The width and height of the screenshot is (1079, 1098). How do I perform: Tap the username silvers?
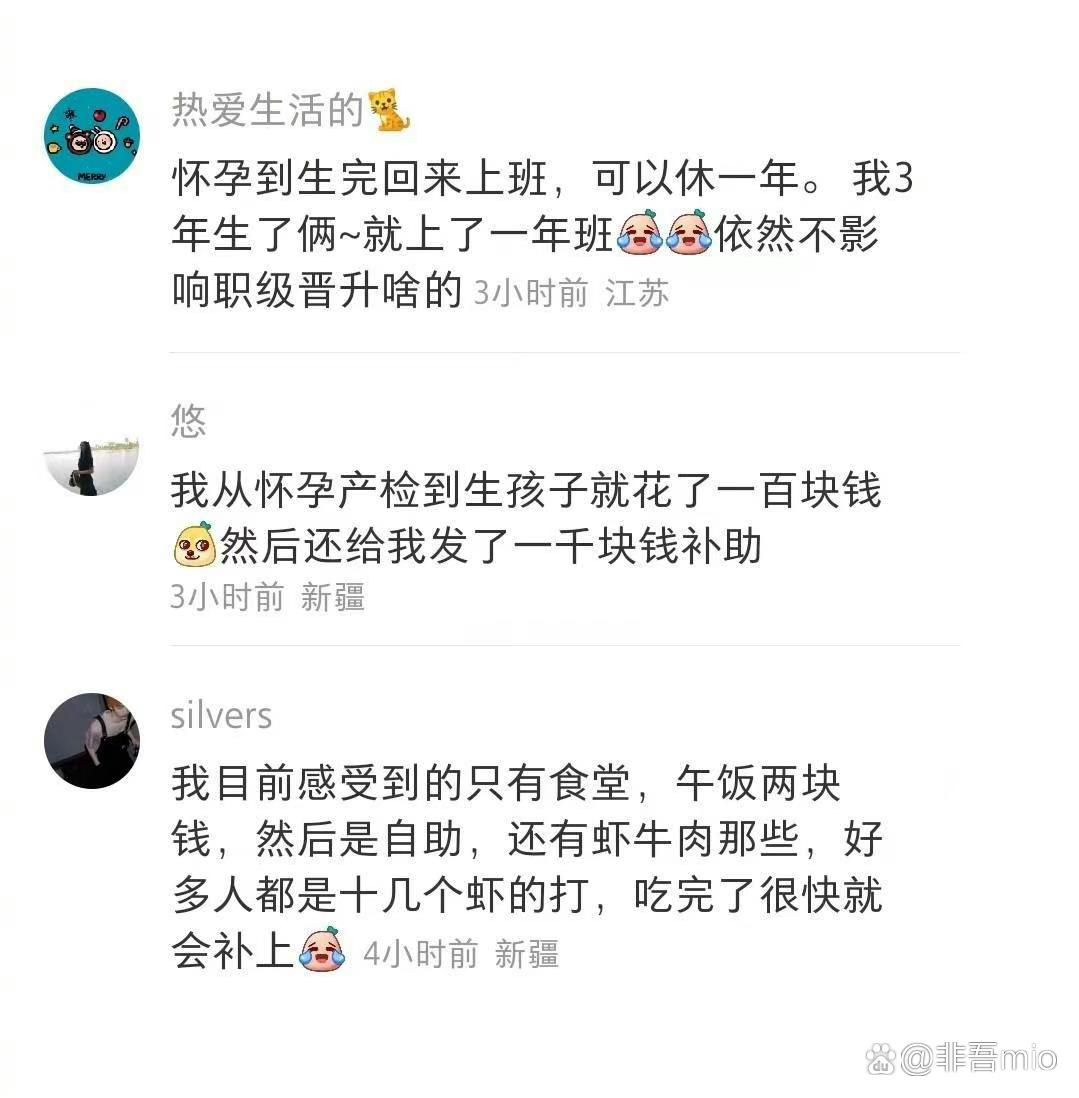pos(221,716)
